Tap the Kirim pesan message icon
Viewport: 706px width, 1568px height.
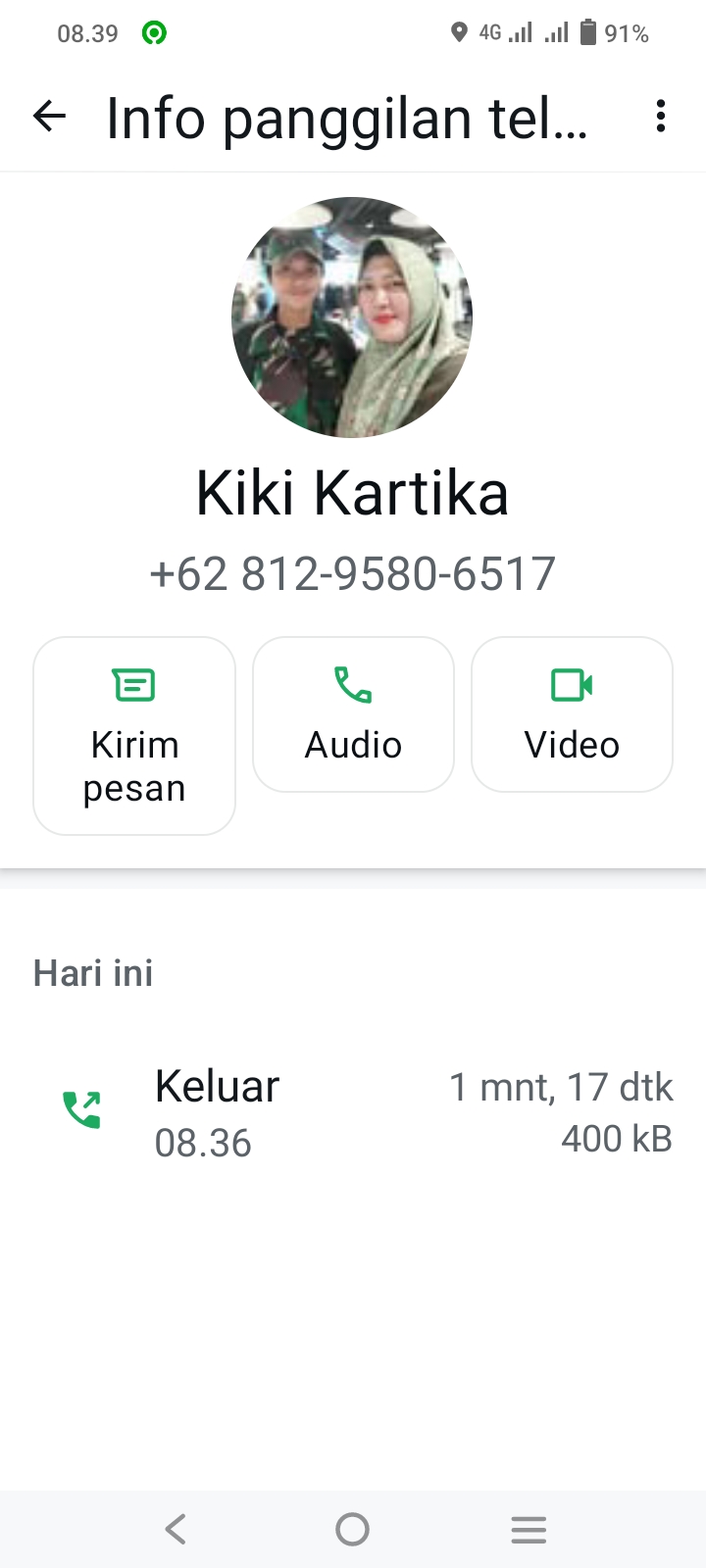133,685
